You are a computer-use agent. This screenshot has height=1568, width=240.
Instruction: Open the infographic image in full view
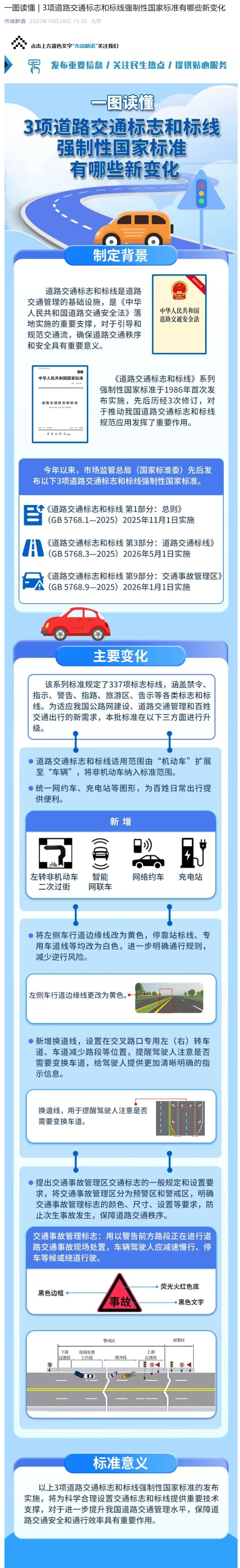pos(120,791)
